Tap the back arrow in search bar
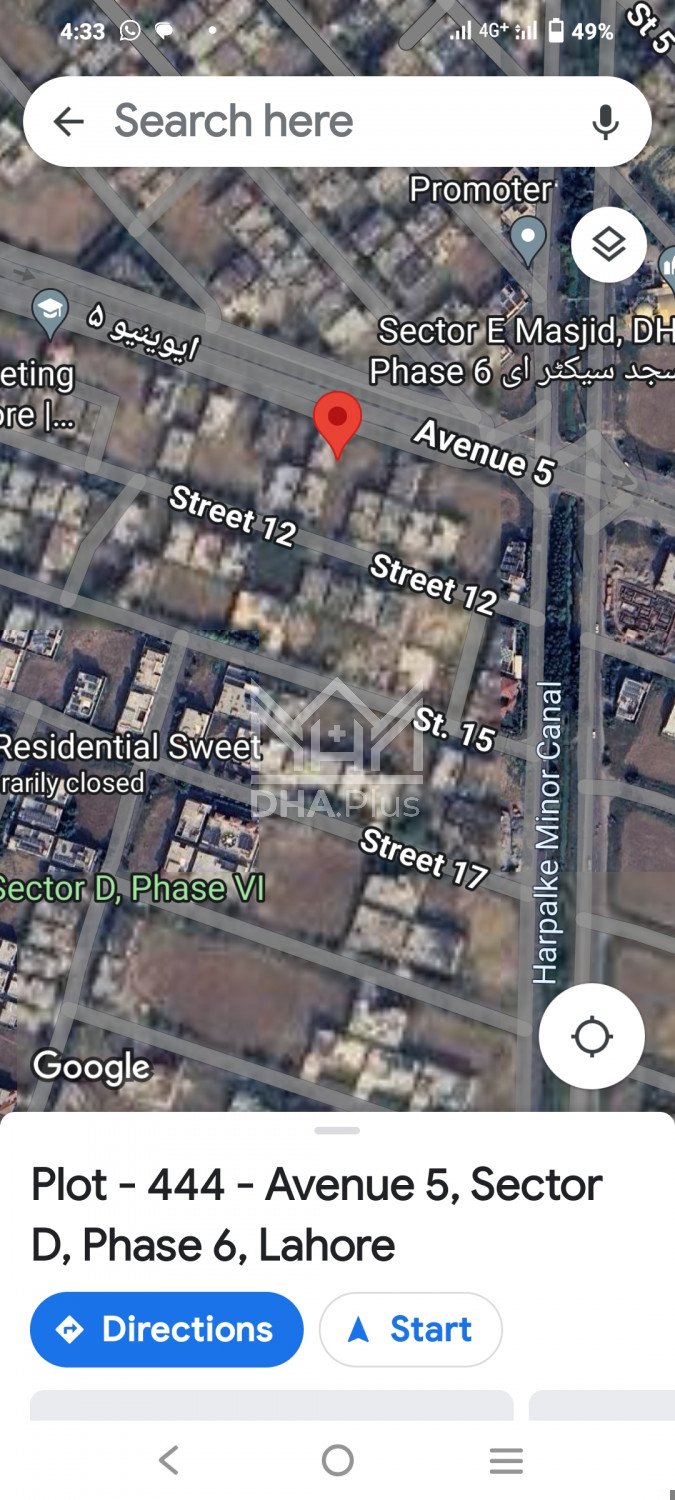Viewport: 675px width, 1500px height. 68,122
